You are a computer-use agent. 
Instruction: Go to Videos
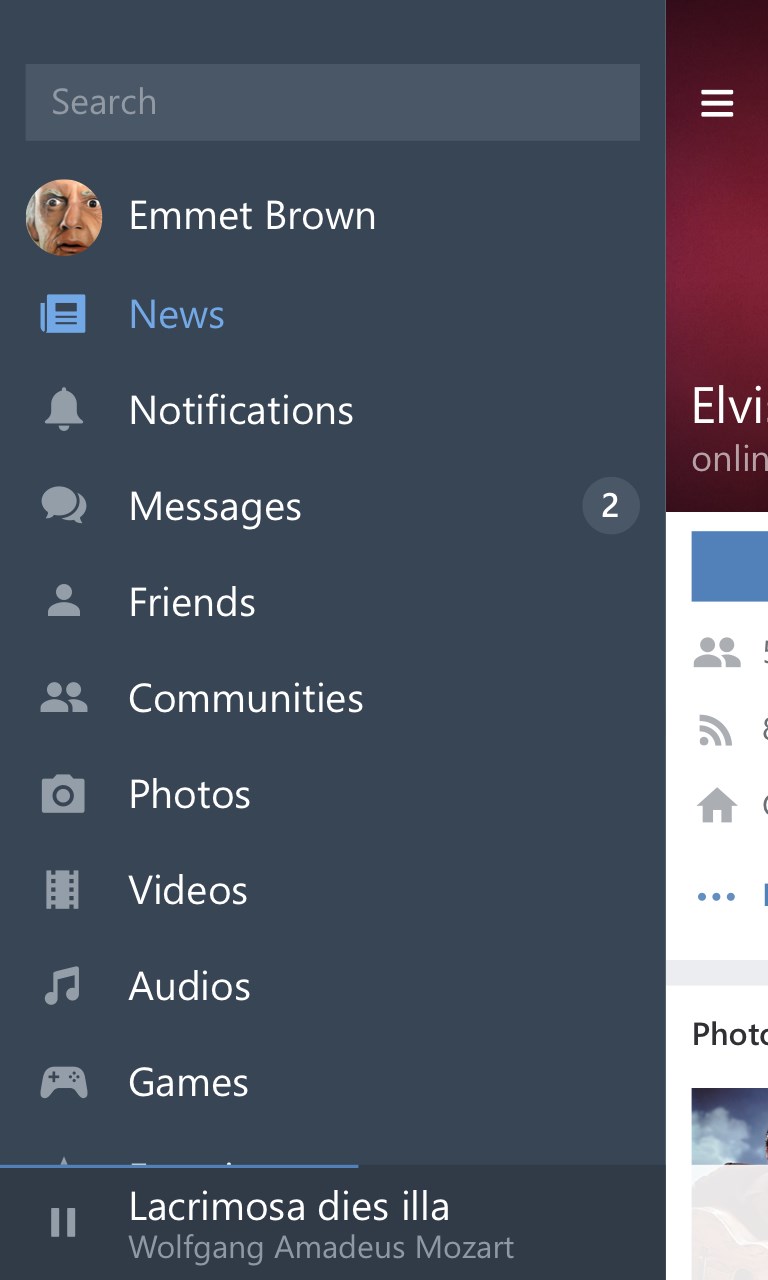coord(332,890)
